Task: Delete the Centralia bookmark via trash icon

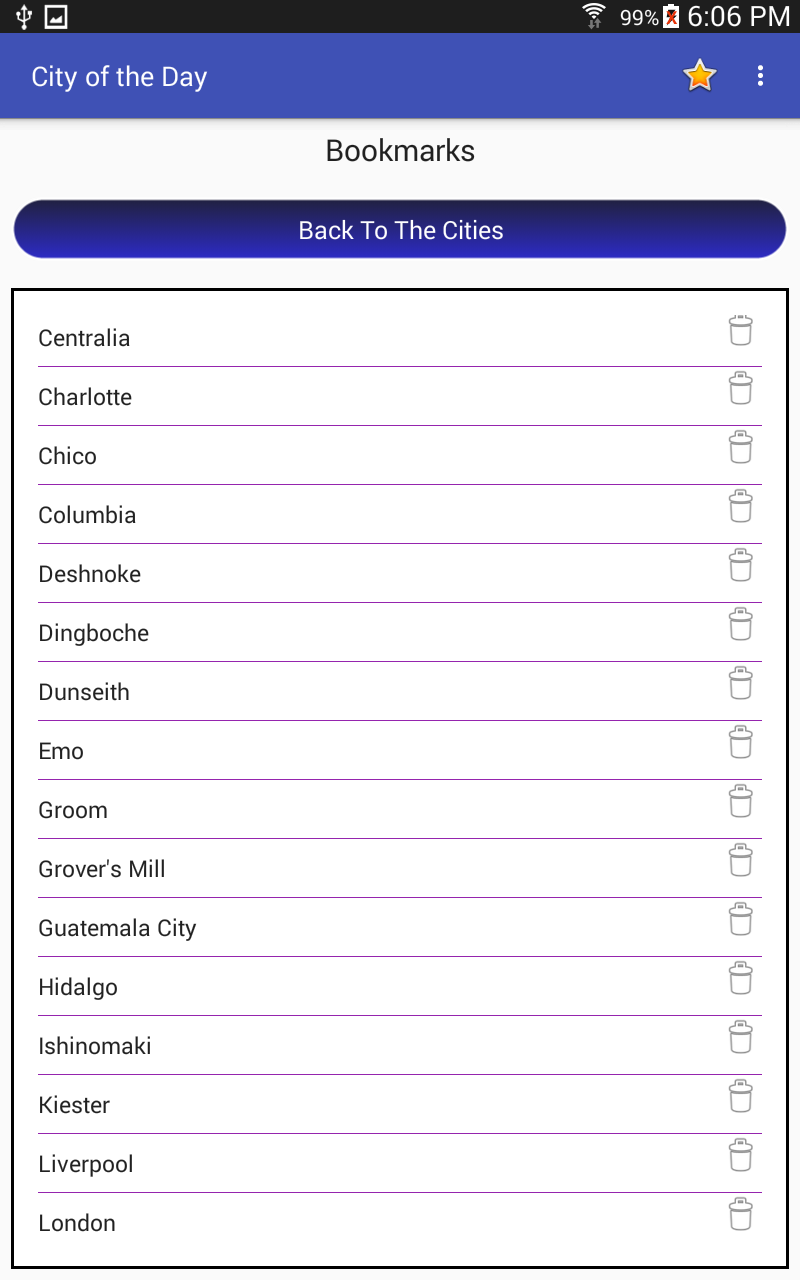Action: pyautogui.click(x=740, y=331)
